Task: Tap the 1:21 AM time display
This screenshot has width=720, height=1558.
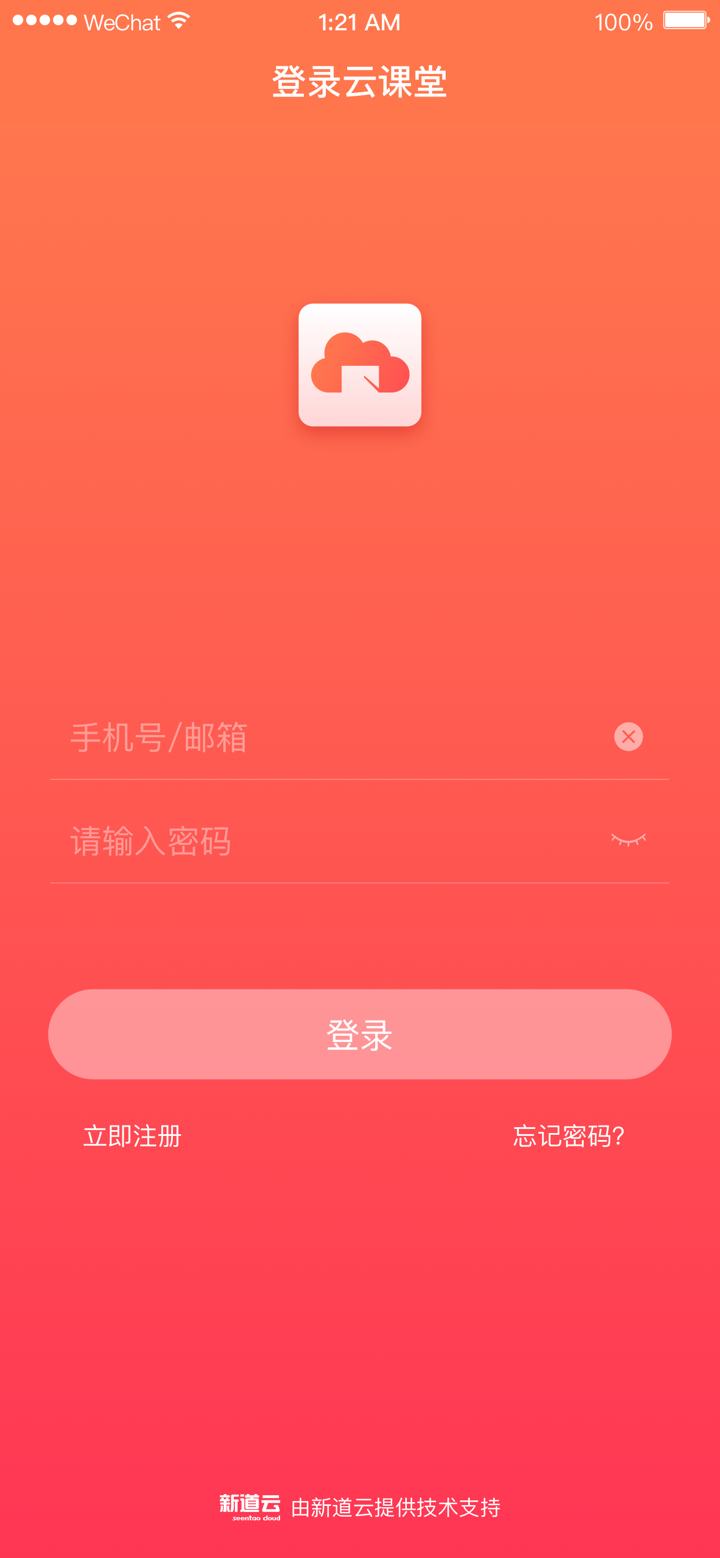Action: click(360, 22)
